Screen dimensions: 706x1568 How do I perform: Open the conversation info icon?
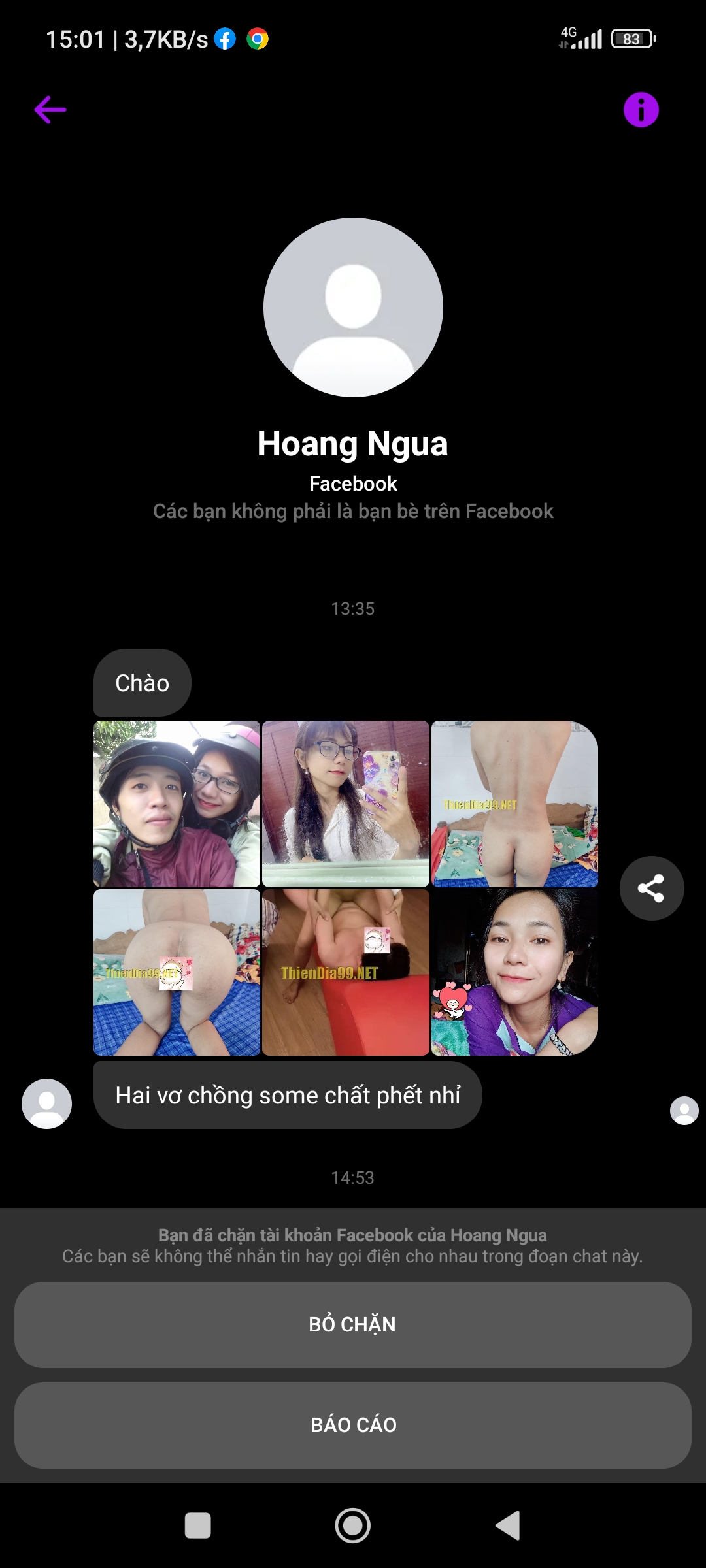641,110
